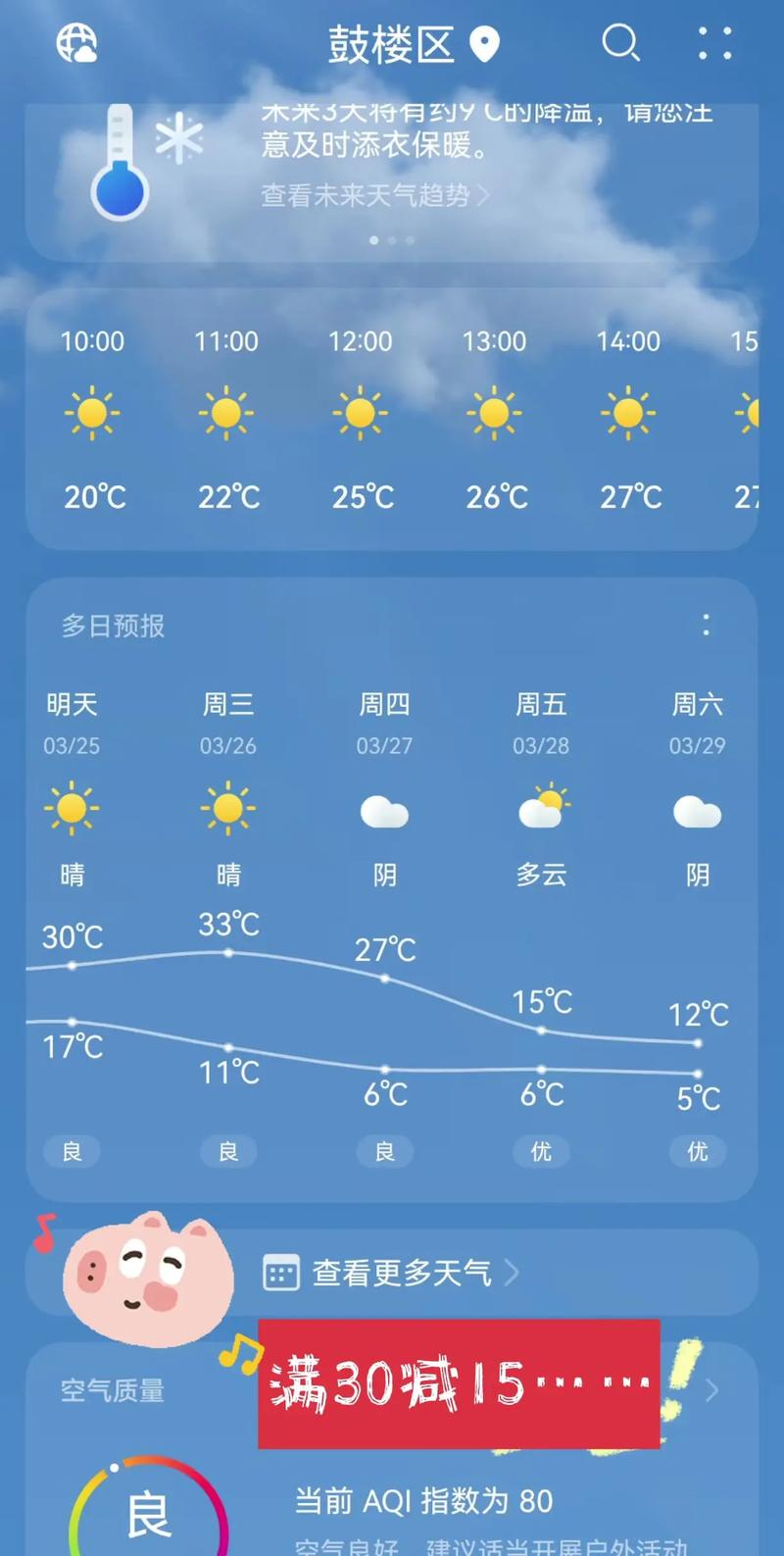Tap the calendar icon beside 查看更多天气

280,1272
